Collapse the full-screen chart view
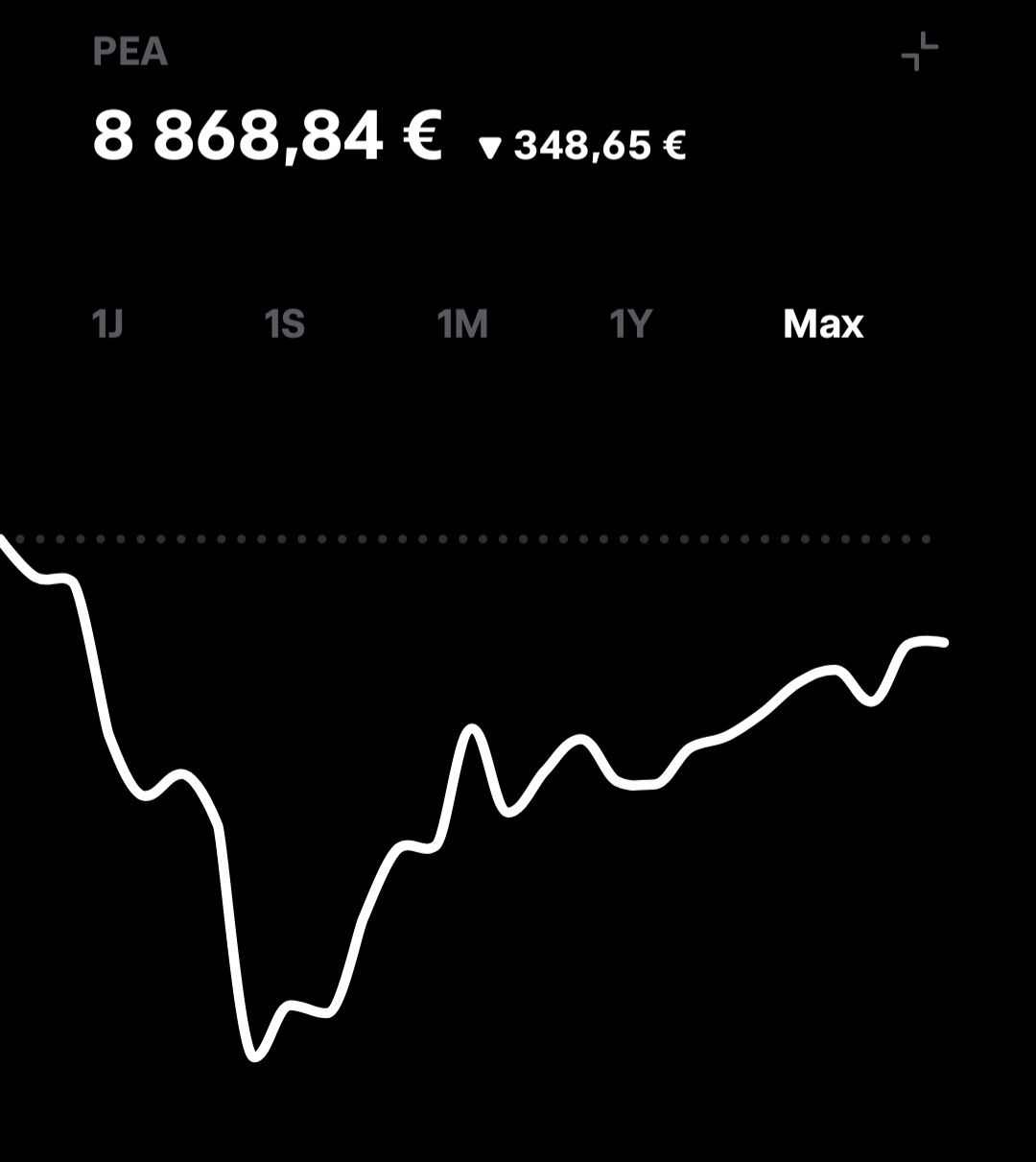This screenshot has width=1036, height=1162. (919, 51)
